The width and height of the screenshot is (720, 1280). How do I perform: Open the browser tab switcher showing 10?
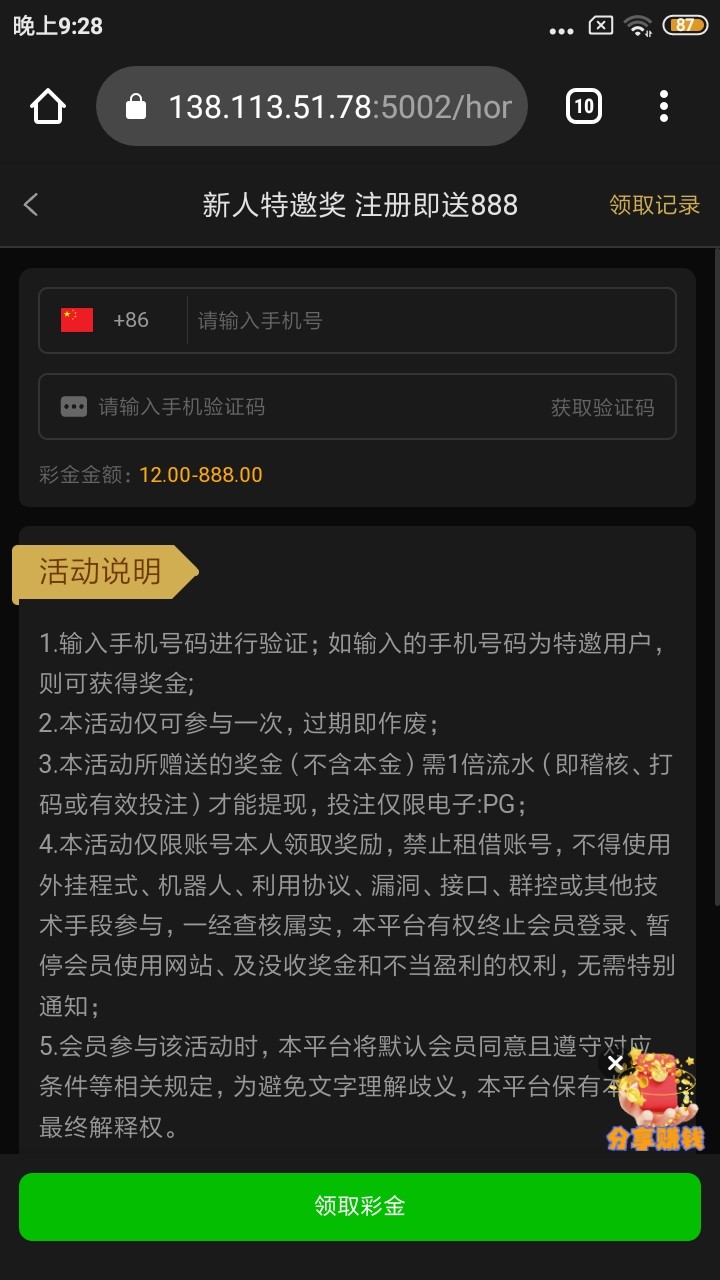pyautogui.click(x=583, y=105)
